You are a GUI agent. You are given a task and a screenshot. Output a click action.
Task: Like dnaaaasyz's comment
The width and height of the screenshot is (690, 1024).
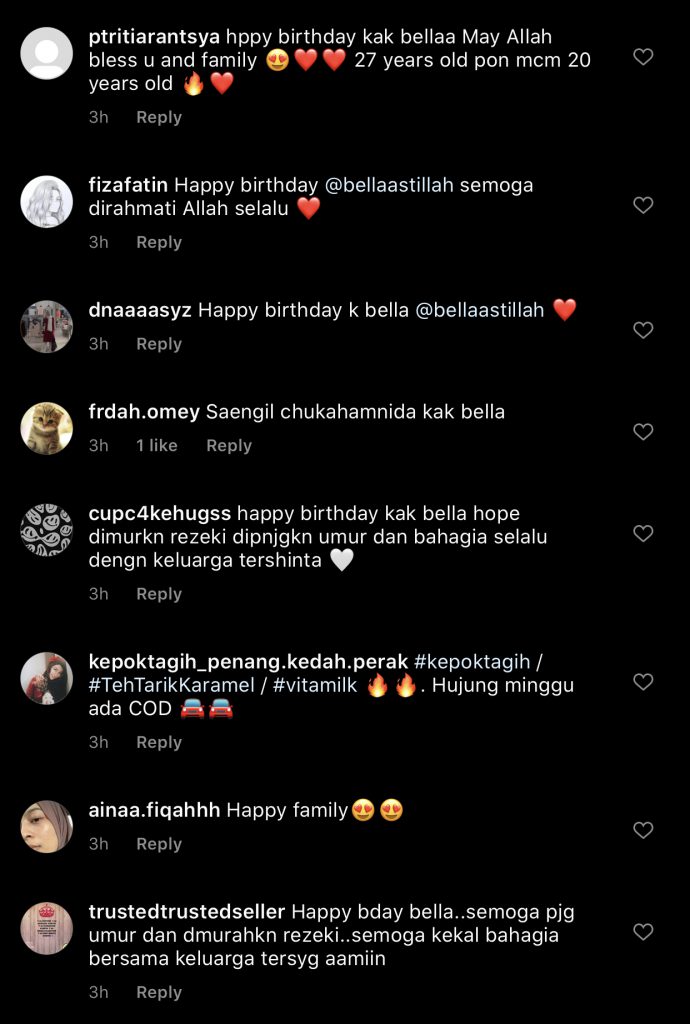pos(643,330)
